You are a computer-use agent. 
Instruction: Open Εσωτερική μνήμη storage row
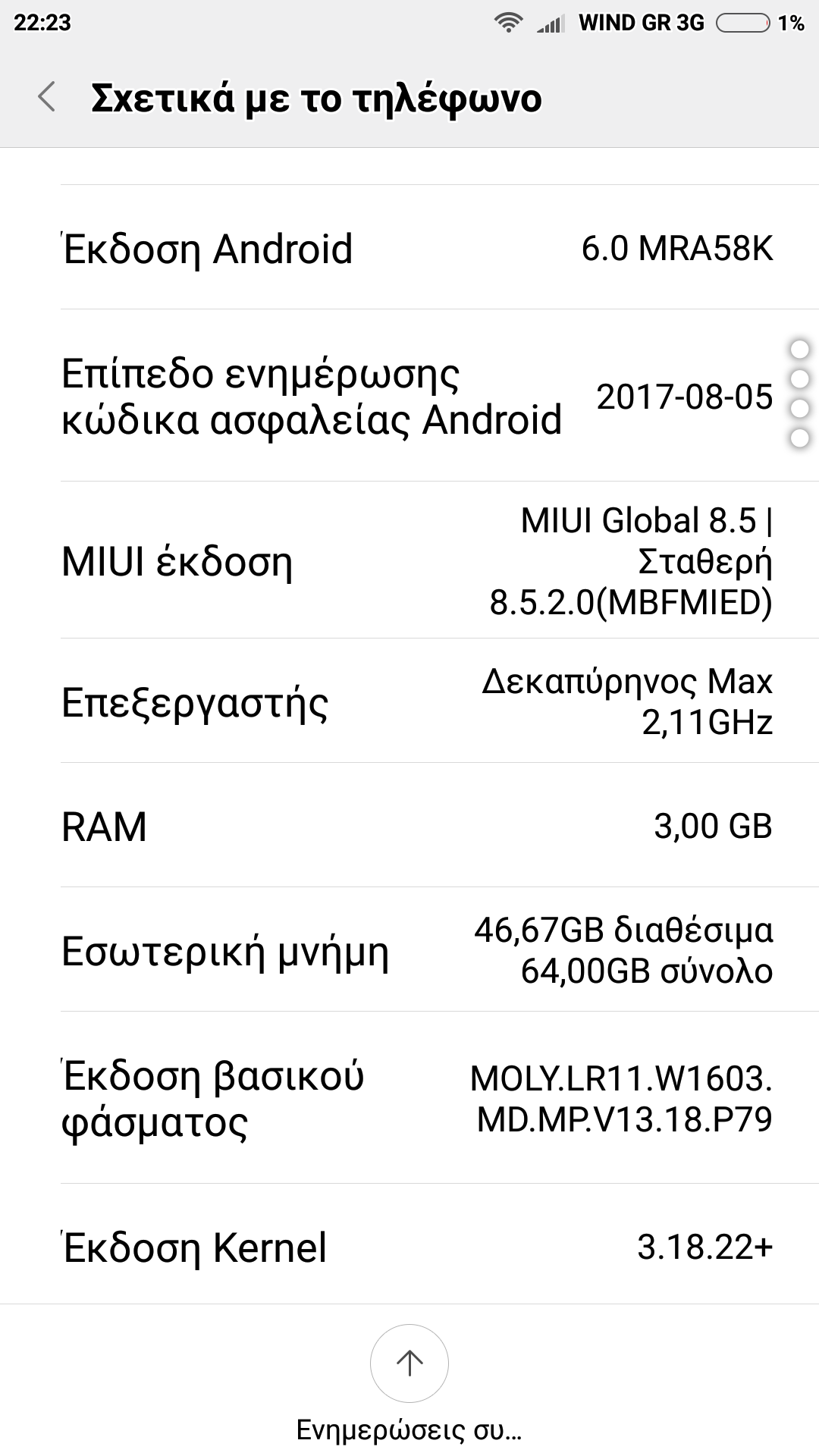pos(409,950)
